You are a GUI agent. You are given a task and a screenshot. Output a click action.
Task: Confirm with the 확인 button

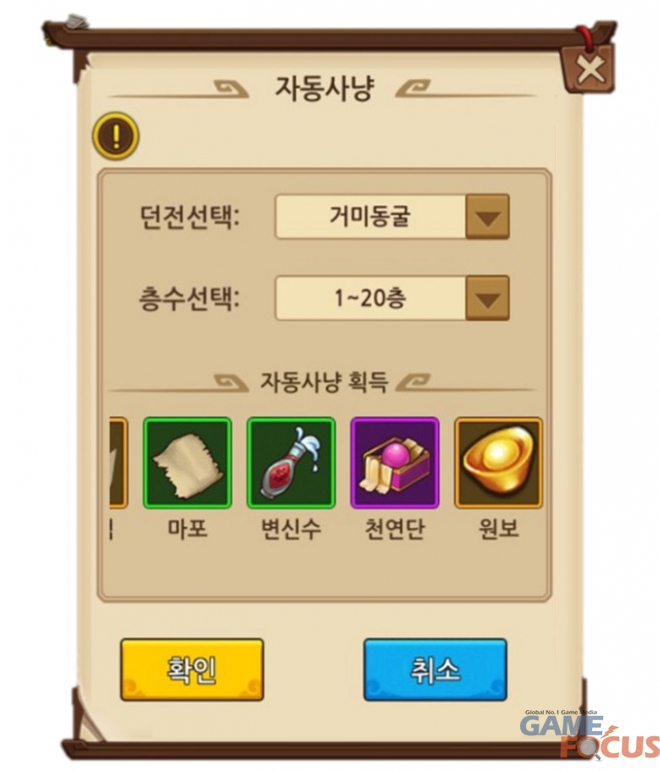[192, 669]
